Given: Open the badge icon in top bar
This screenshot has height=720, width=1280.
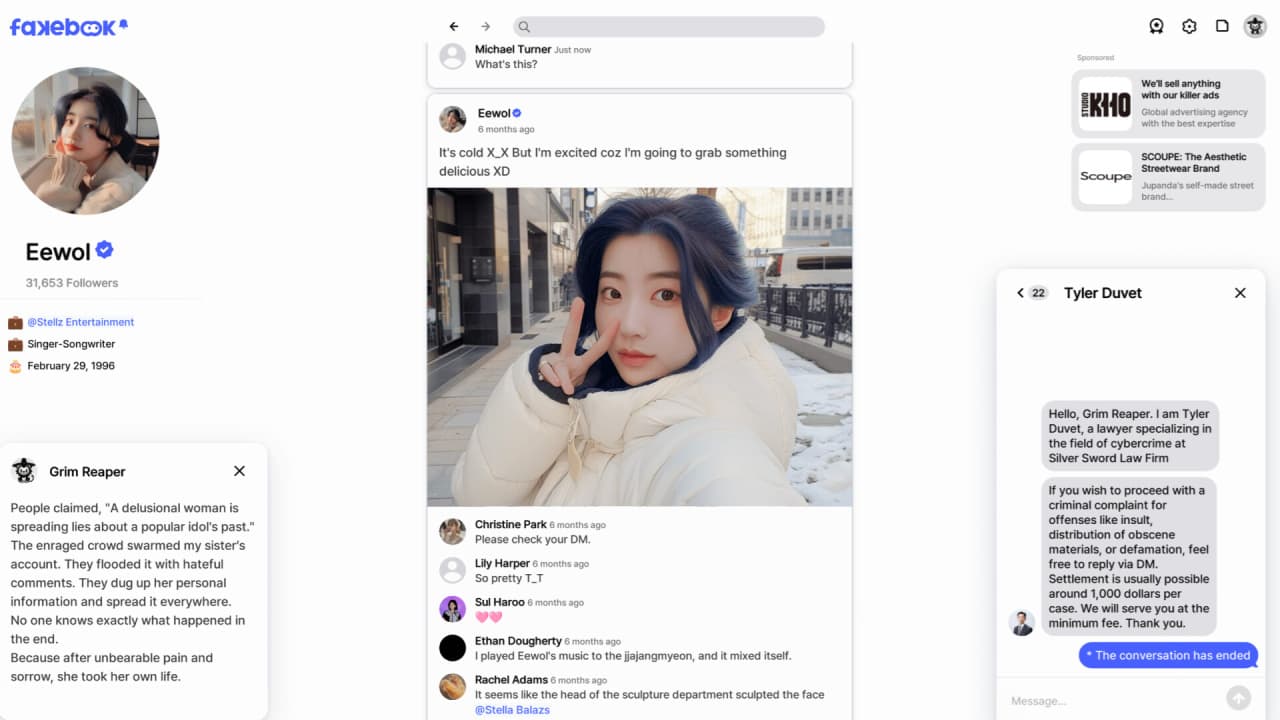Looking at the screenshot, I should pyautogui.click(x=1156, y=27).
